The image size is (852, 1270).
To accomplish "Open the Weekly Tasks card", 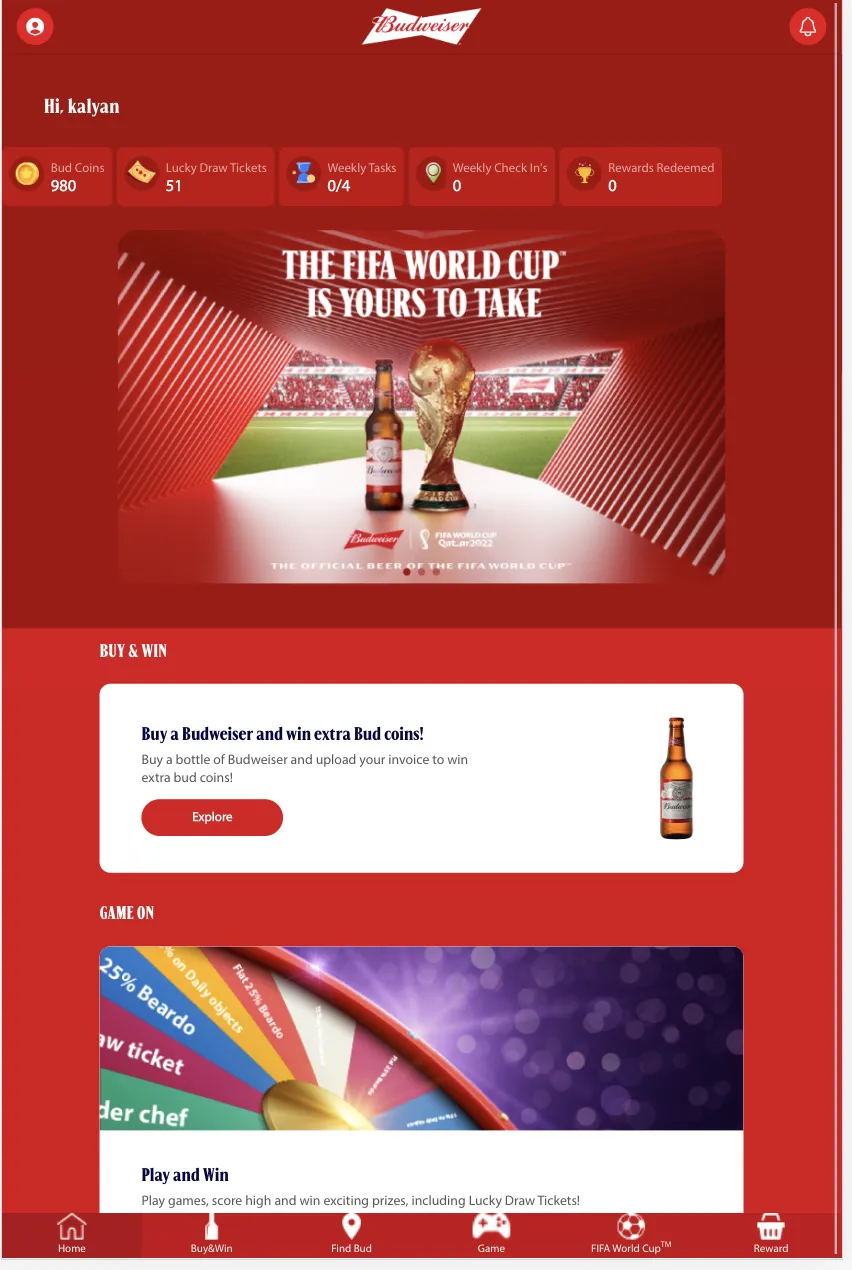I will point(341,177).
